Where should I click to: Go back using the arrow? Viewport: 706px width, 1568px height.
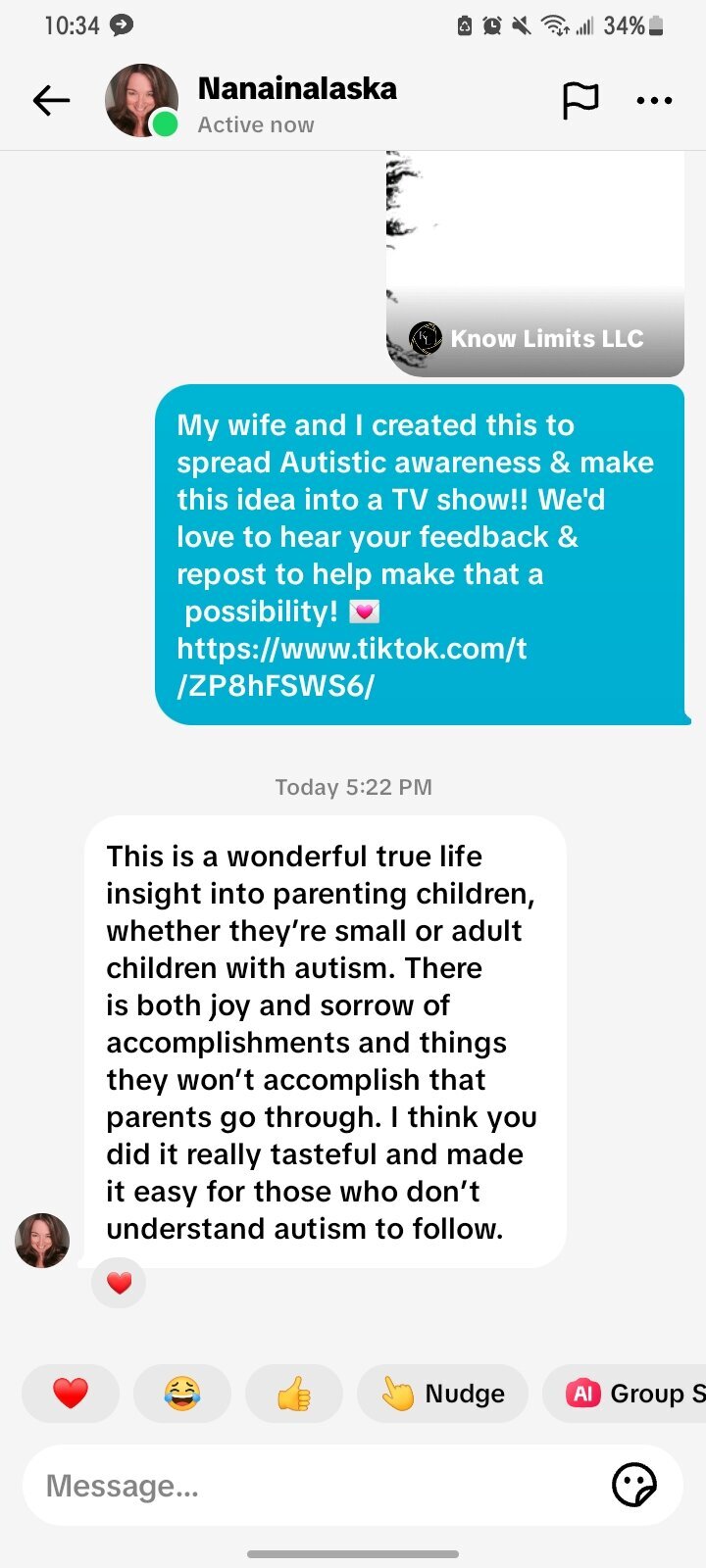tap(51, 100)
